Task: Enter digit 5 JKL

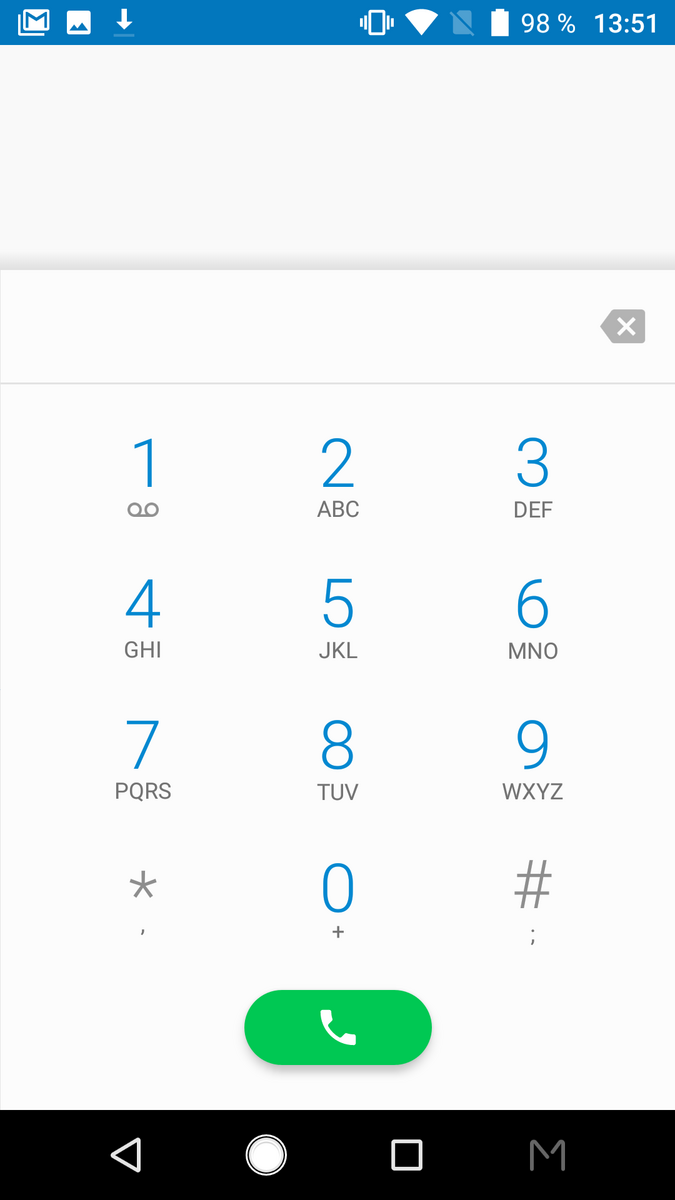Action: pyautogui.click(x=338, y=618)
